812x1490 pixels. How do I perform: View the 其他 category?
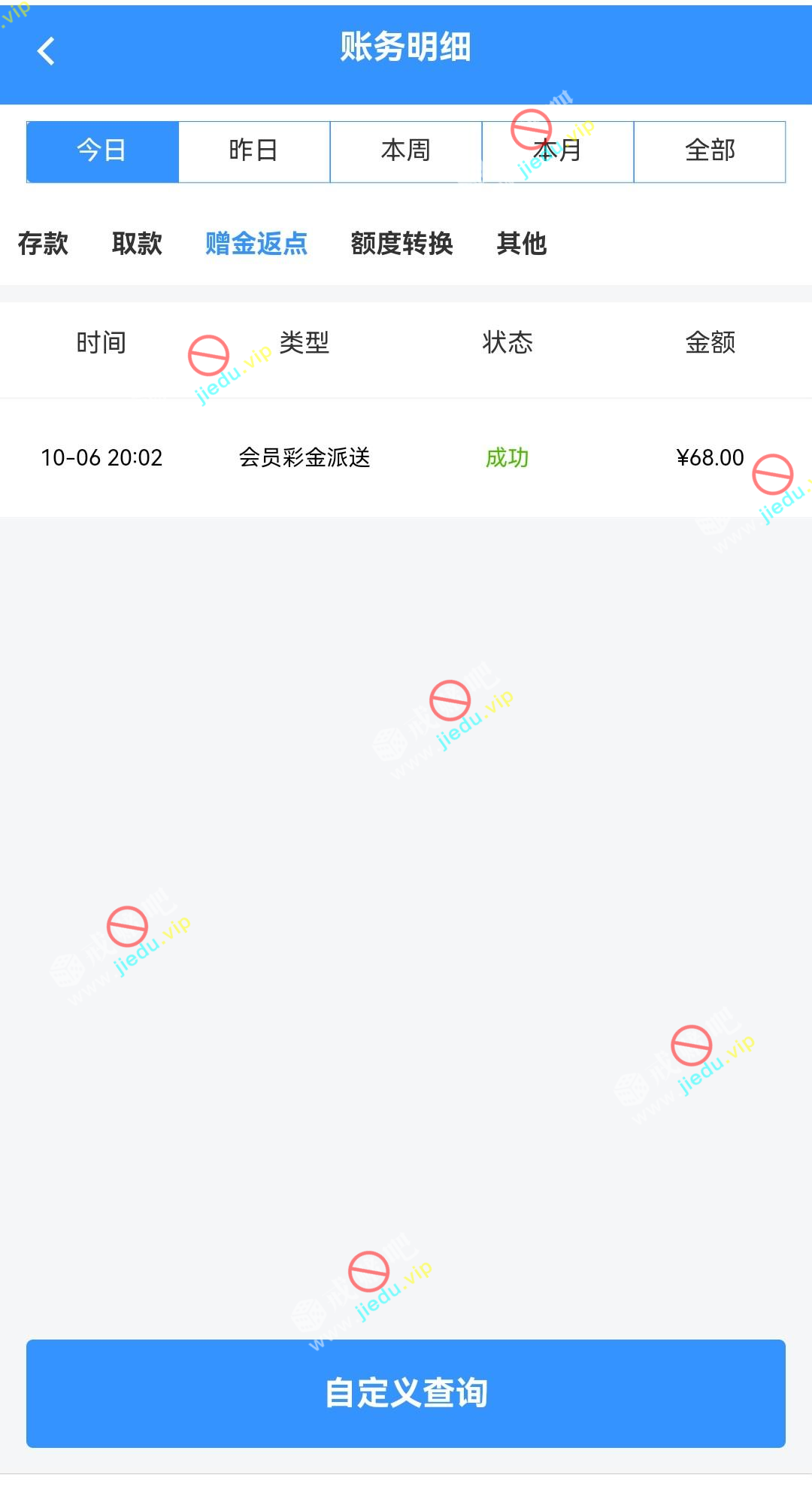click(x=521, y=244)
